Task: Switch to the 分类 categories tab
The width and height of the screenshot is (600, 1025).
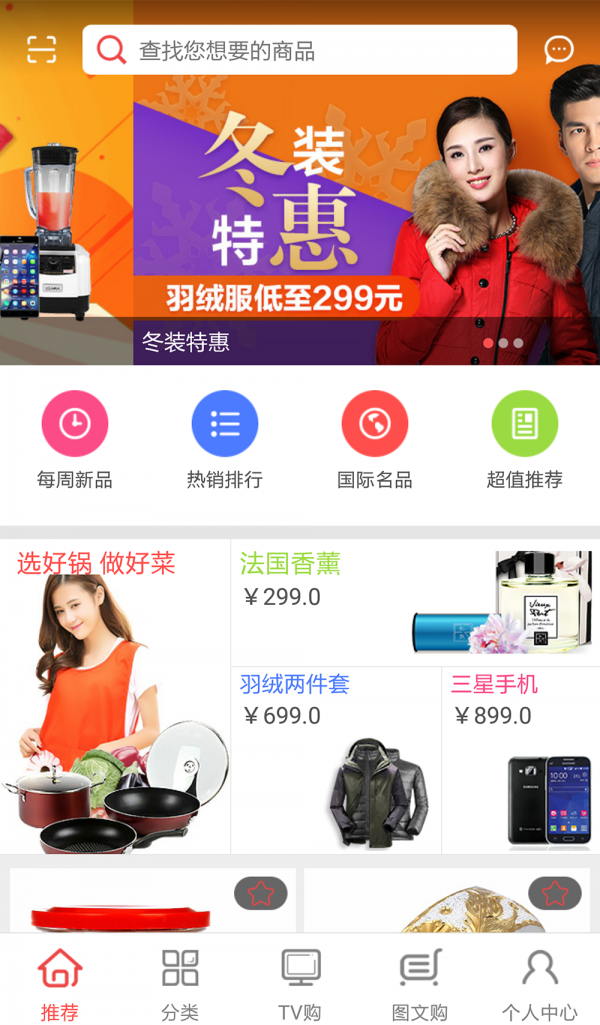Action: pos(180,984)
